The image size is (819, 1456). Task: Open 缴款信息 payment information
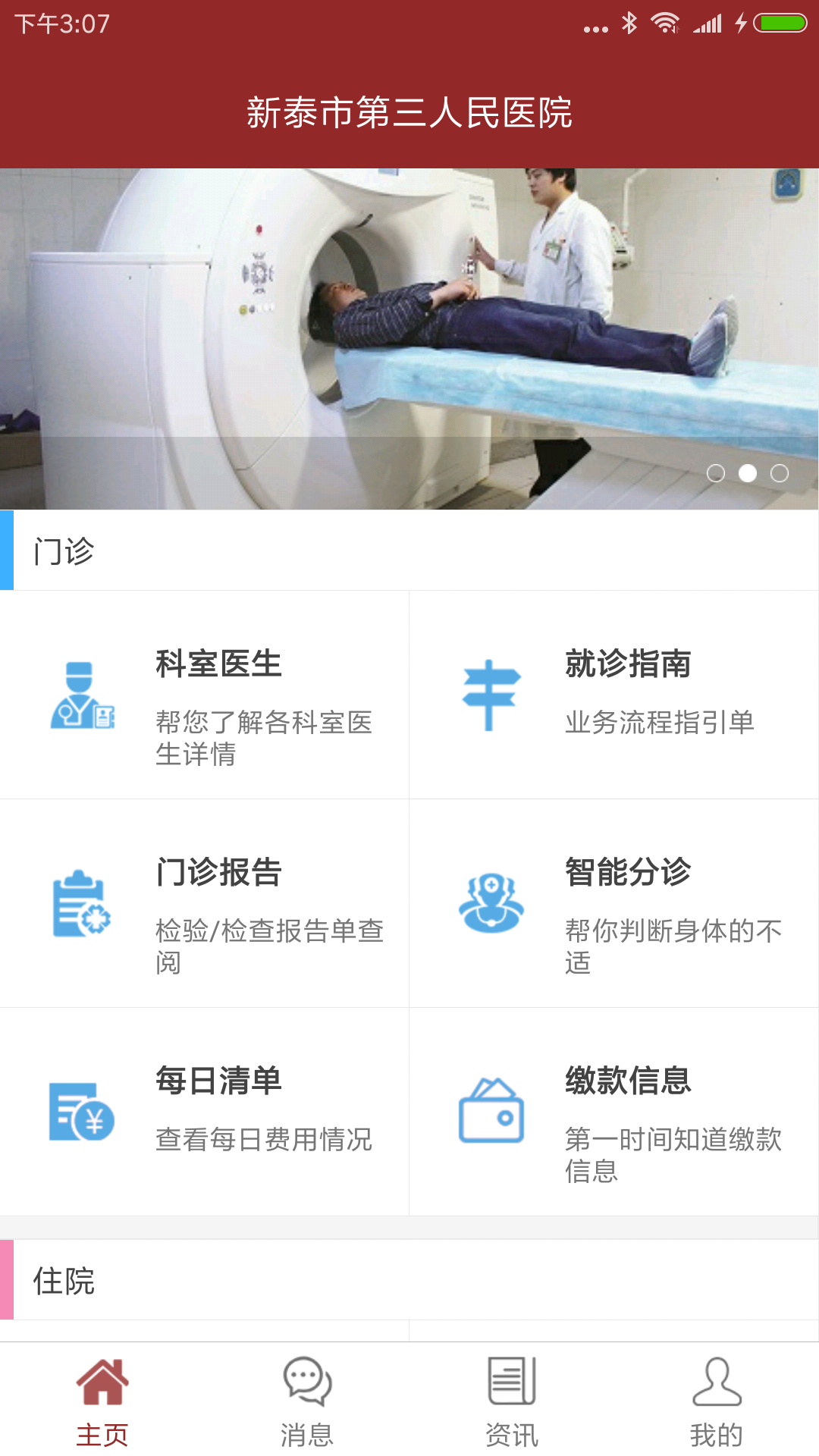pos(614,1112)
